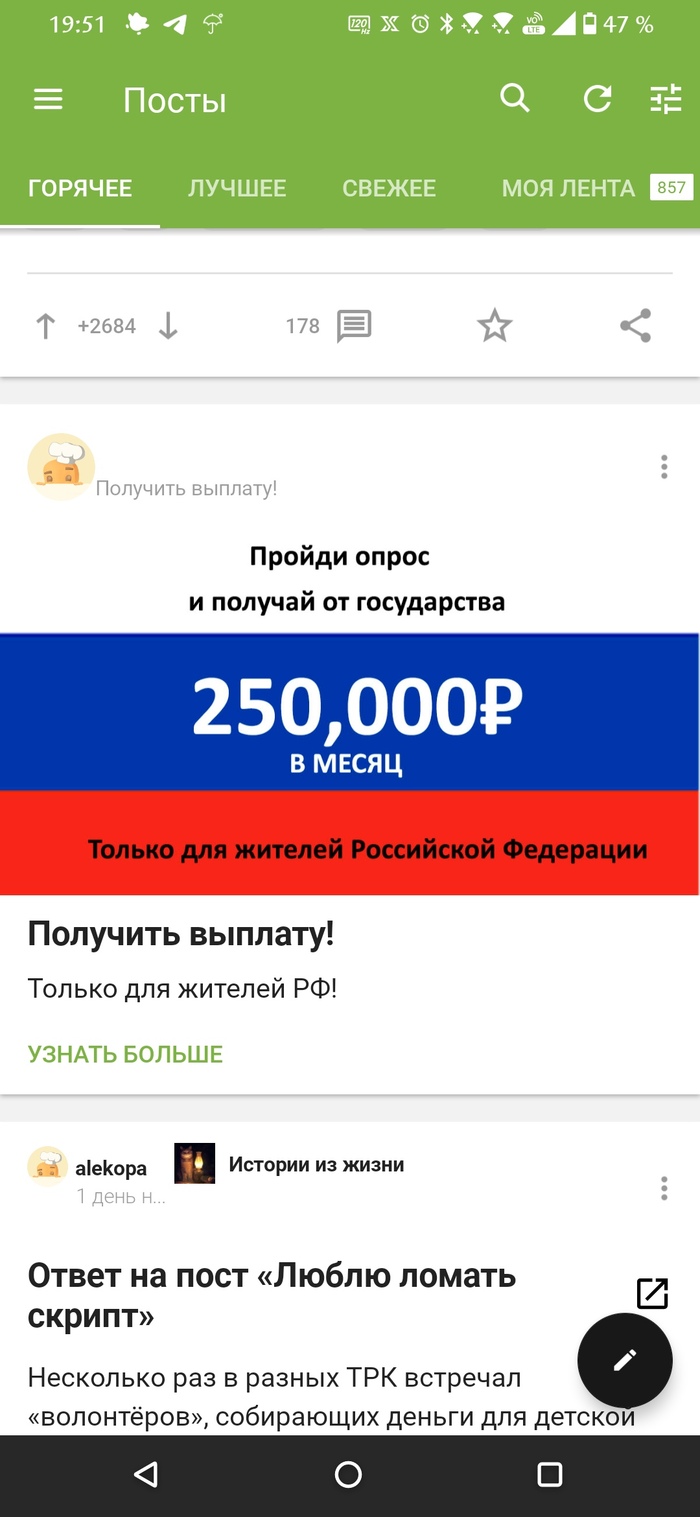This screenshot has height=1517, width=700.
Task: Downvote the post rated +2684
Action: (168, 326)
